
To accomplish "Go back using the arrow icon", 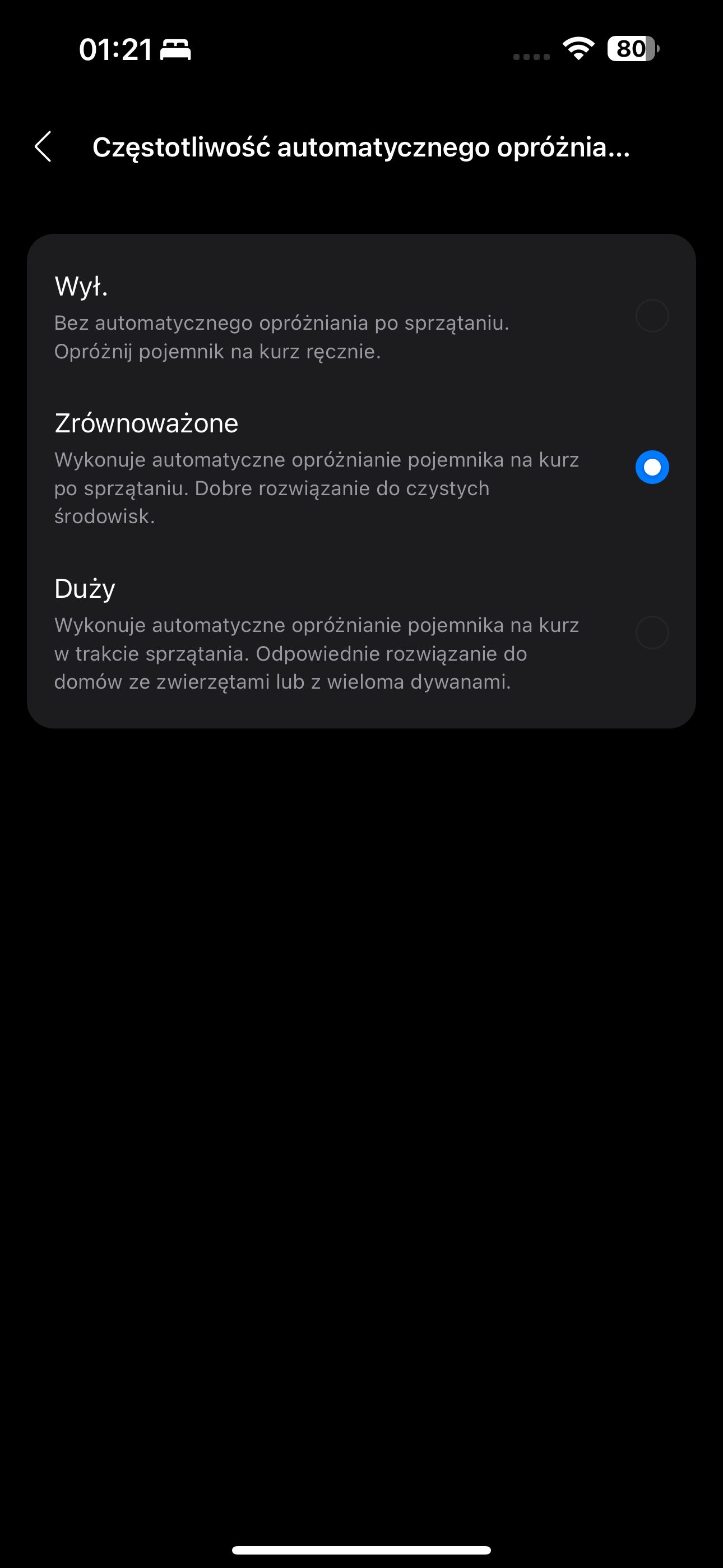I will 43,147.
